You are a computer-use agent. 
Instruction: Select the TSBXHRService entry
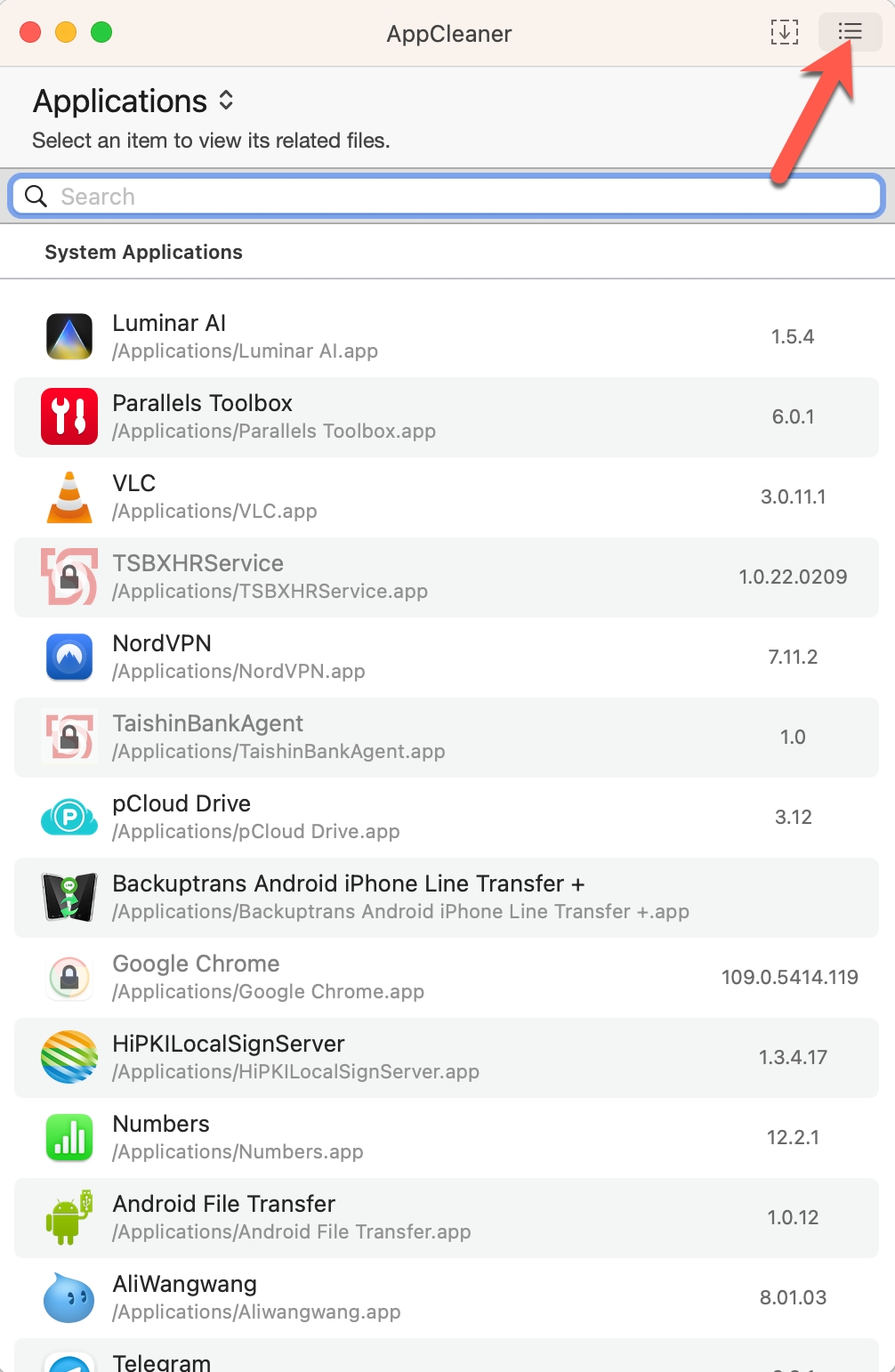(445, 577)
